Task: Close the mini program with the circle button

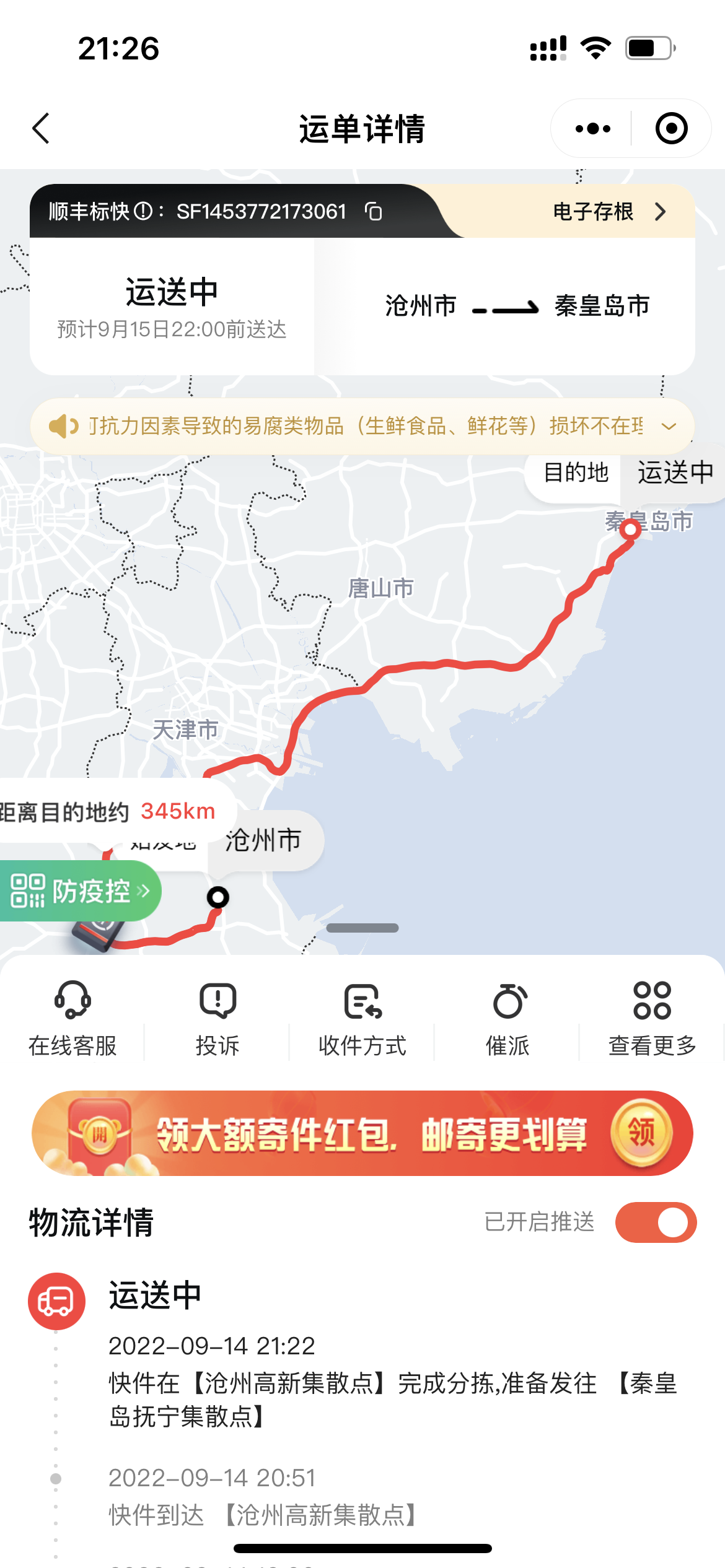Action: click(x=671, y=129)
